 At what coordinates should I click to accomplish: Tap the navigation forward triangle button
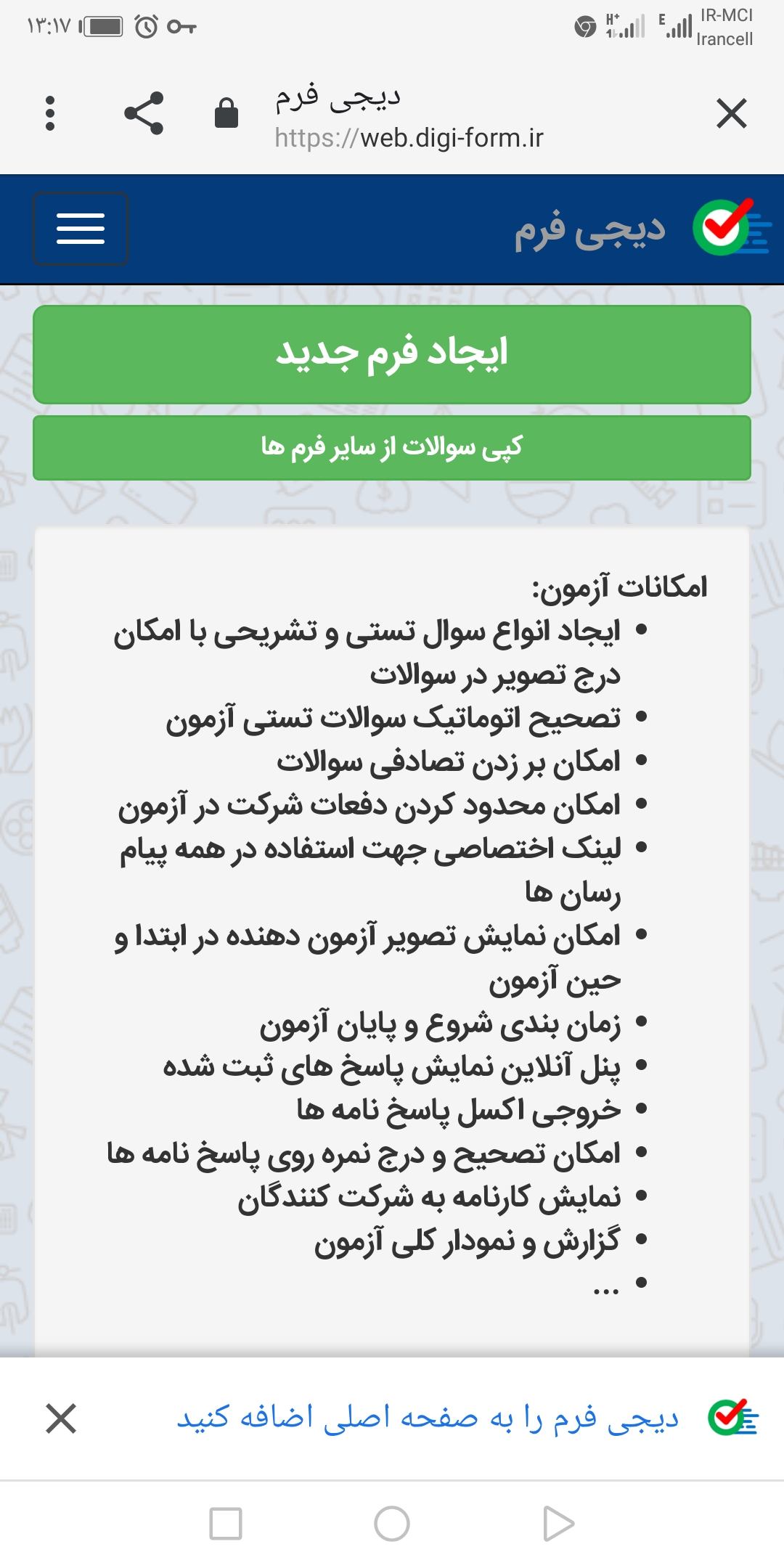point(556,1522)
